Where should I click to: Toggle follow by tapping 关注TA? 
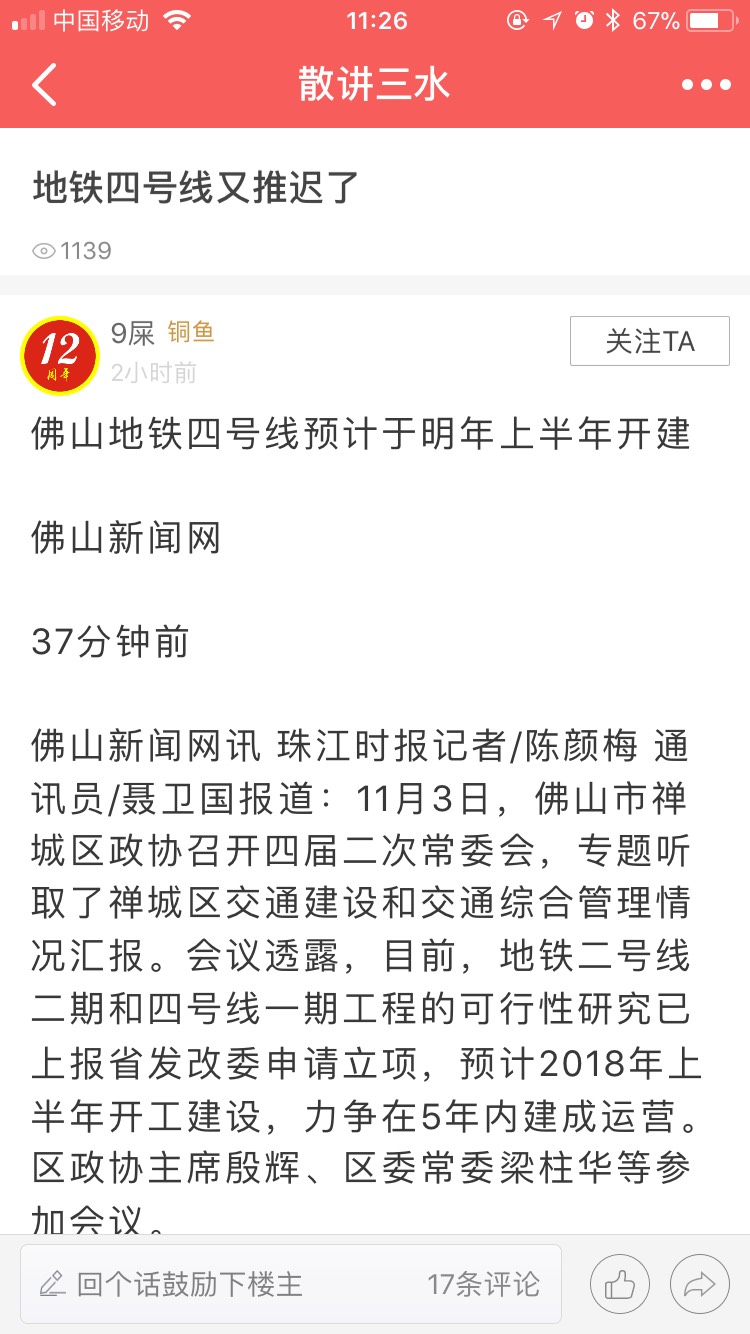[649, 341]
